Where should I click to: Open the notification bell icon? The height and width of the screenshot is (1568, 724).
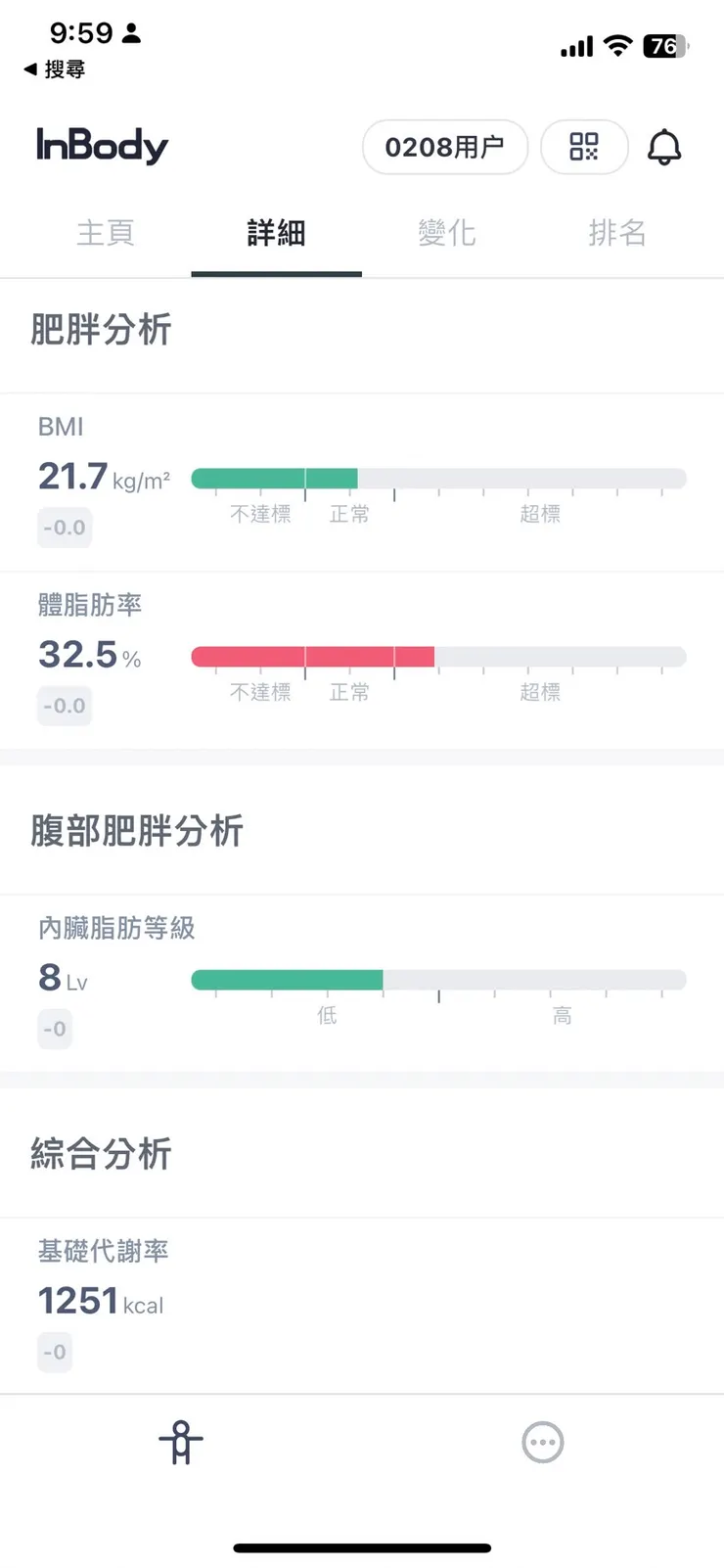664,147
